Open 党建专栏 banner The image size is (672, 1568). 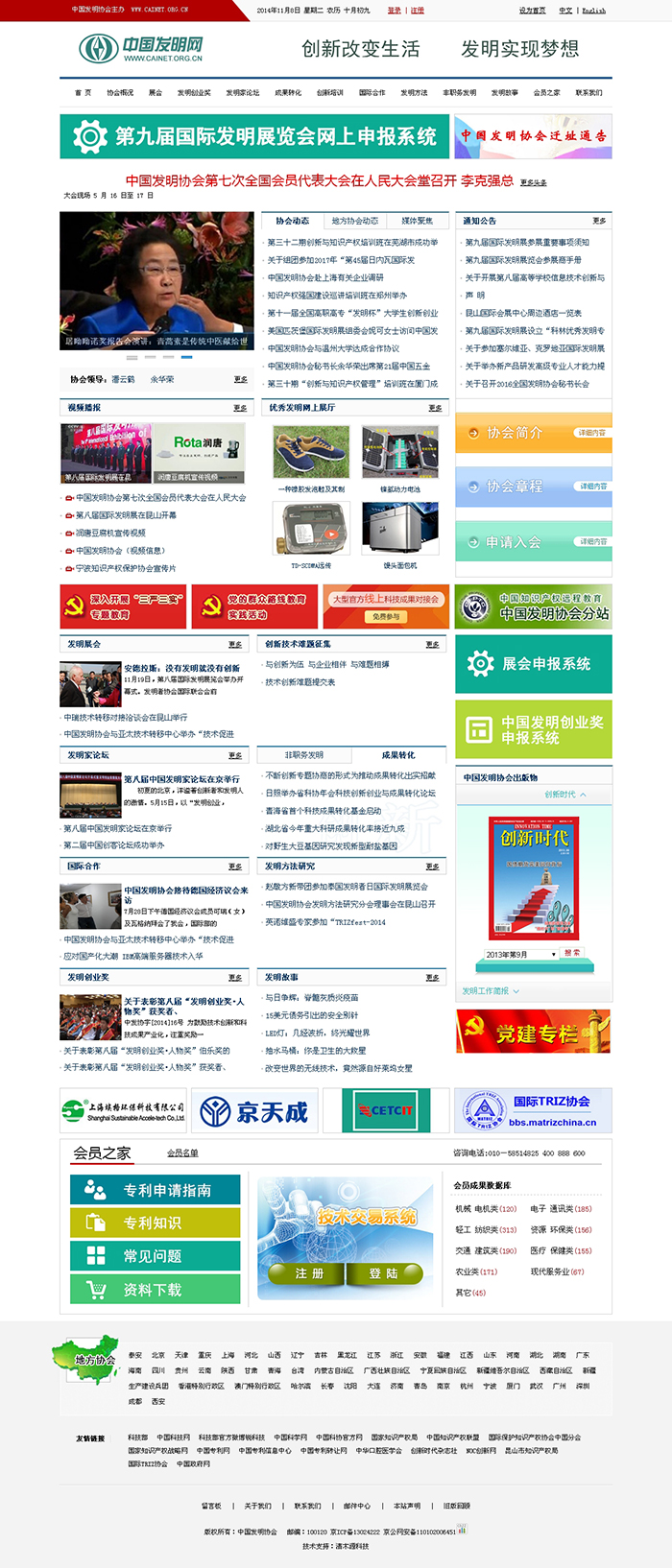click(x=533, y=1032)
